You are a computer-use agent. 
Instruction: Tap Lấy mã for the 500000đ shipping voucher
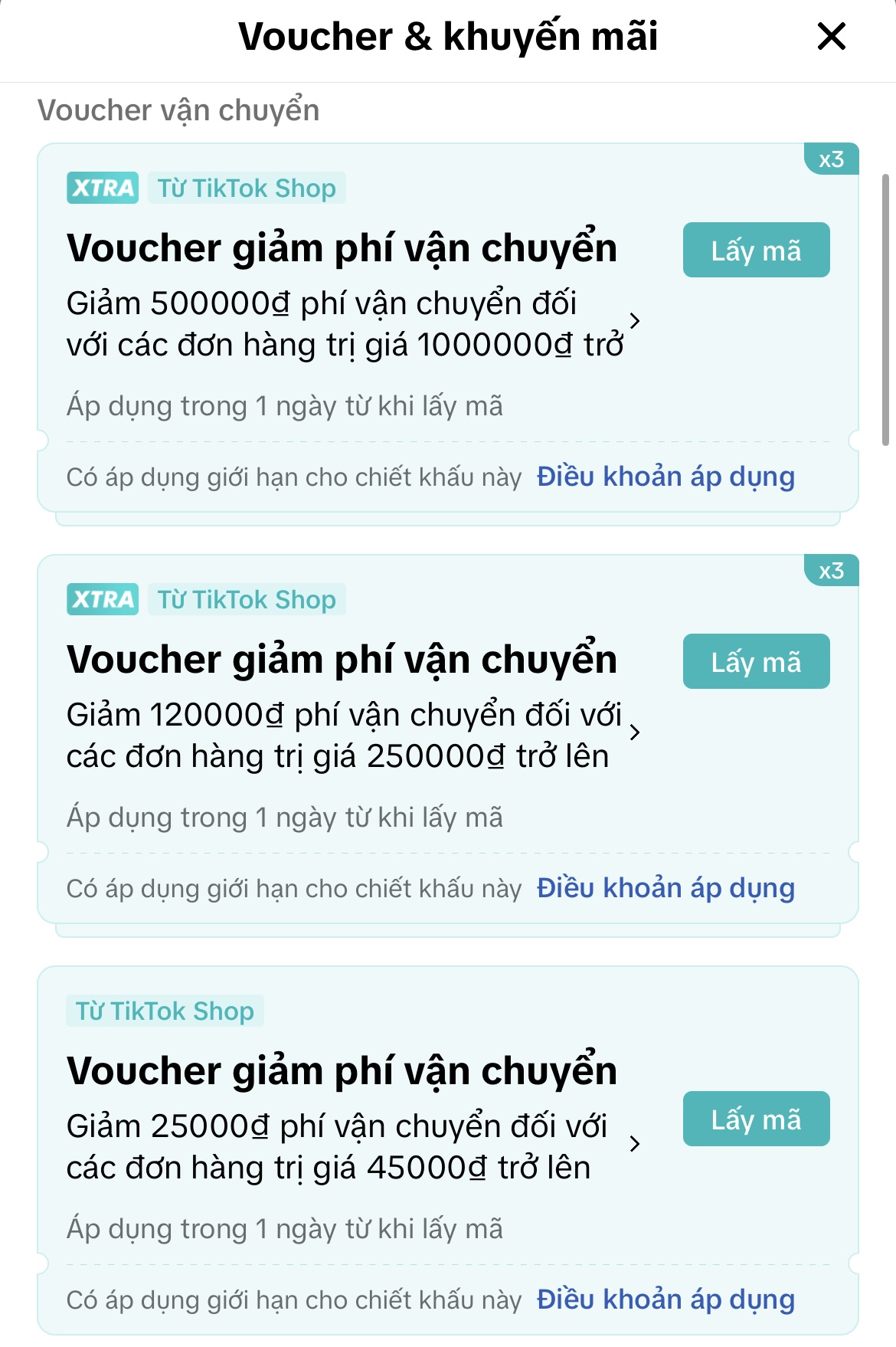(x=756, y=251)
